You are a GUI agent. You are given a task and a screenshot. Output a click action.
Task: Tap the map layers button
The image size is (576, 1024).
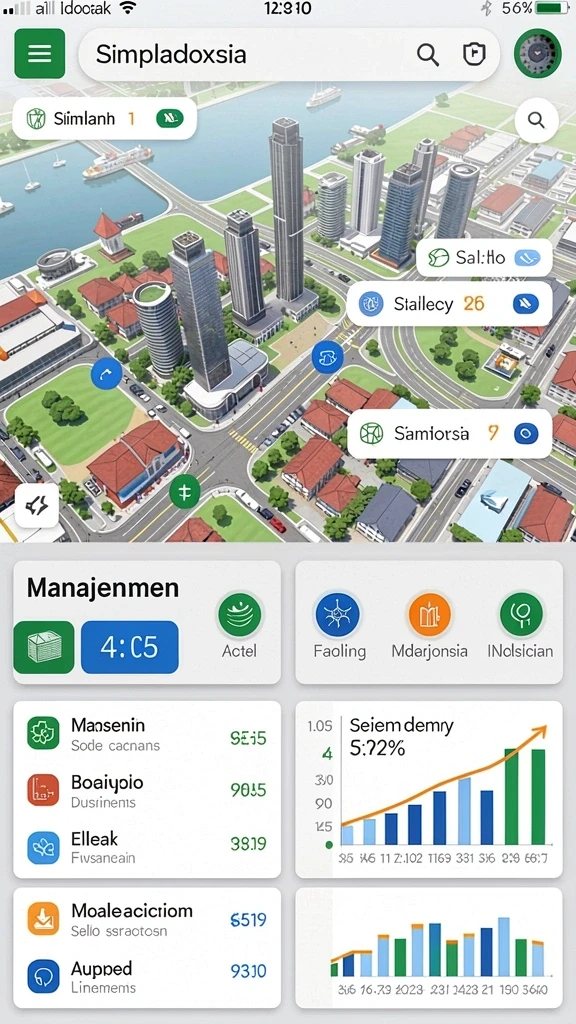[x=37, y=505]
